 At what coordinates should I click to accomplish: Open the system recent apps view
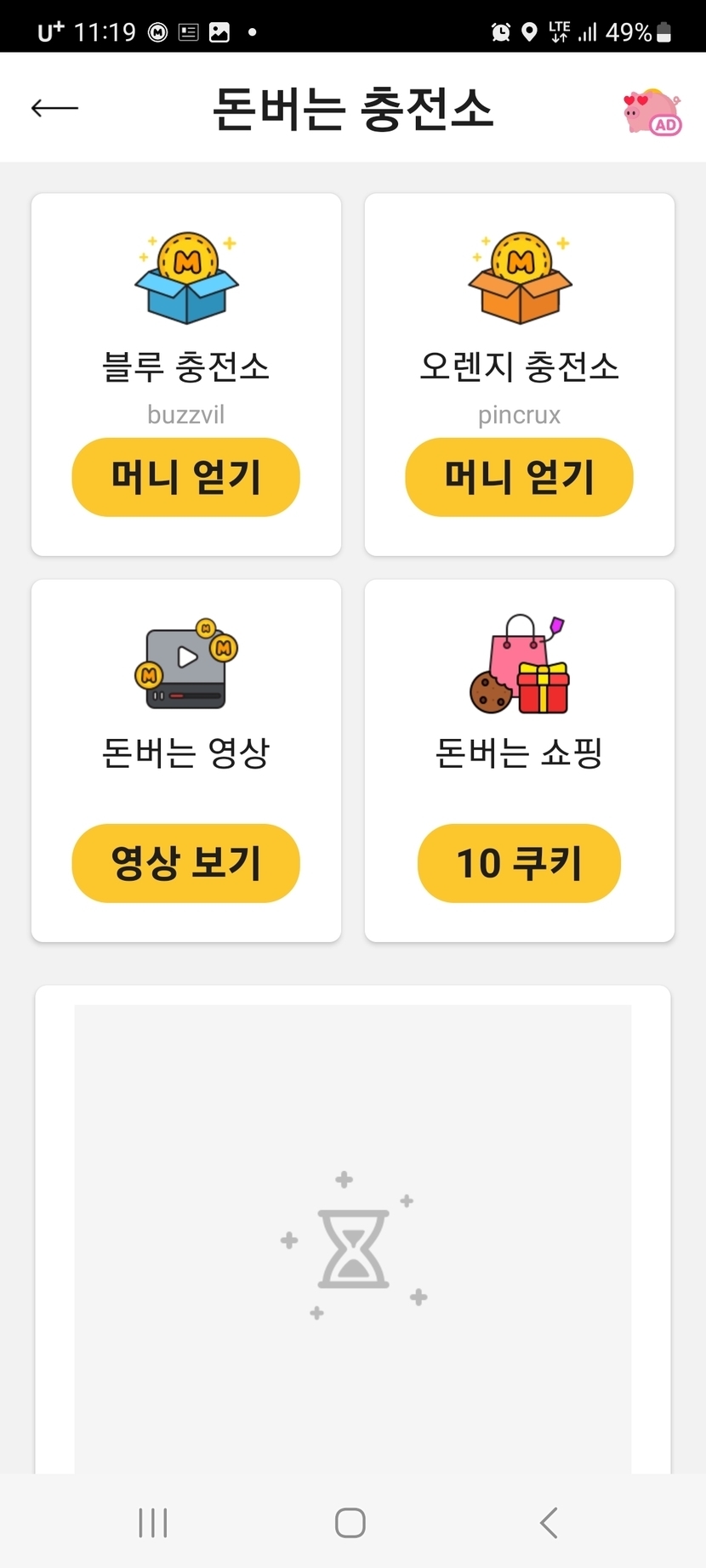[x=153, y=1522]
